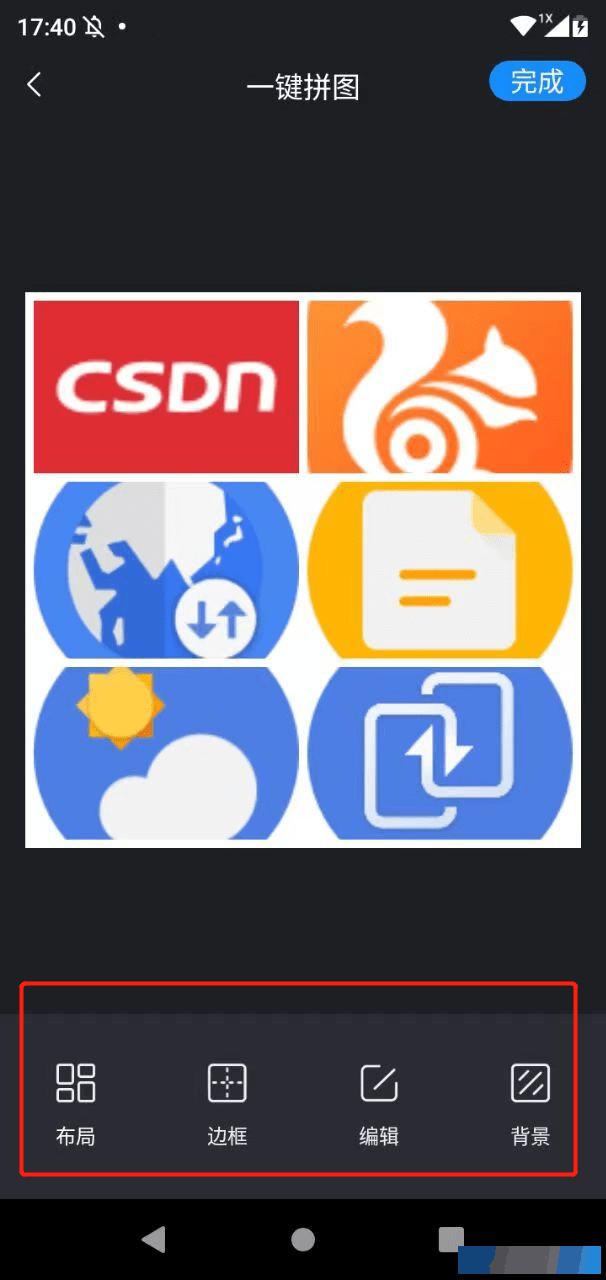This screenshot has width=606, height=1280.
Task: Select the yellow document image tile
Action: coord(440,570)
